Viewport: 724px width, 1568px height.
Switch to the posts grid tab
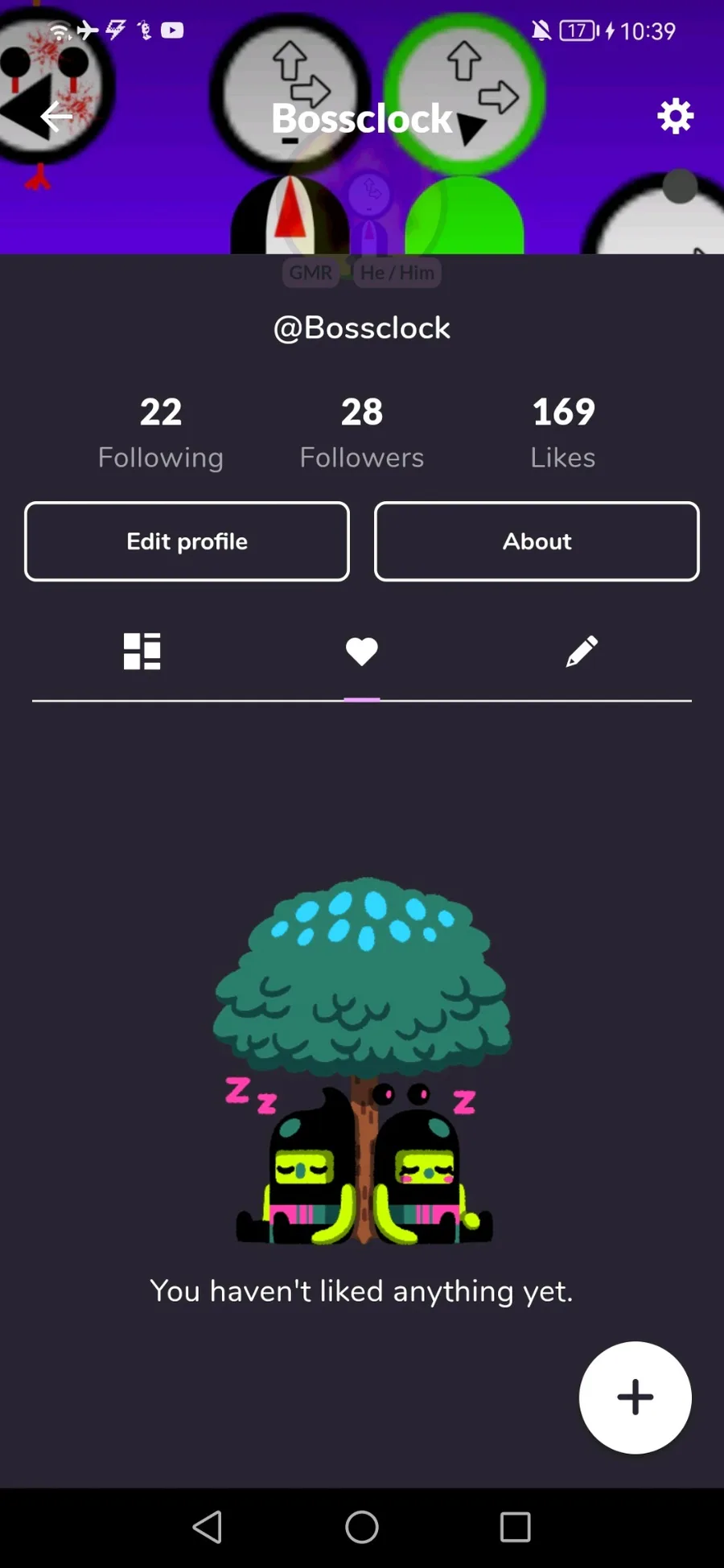click(142, 652)
